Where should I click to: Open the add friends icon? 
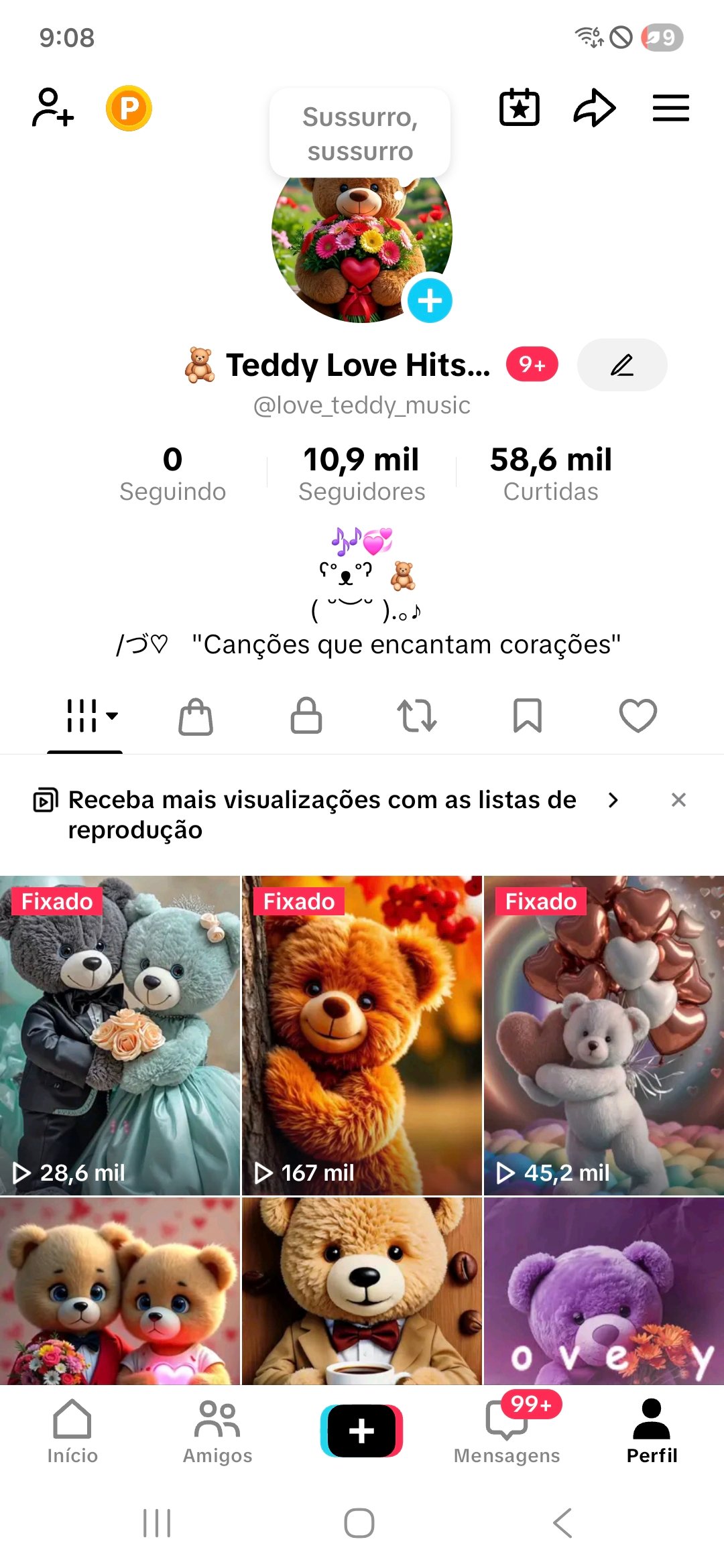coord(52,108)
